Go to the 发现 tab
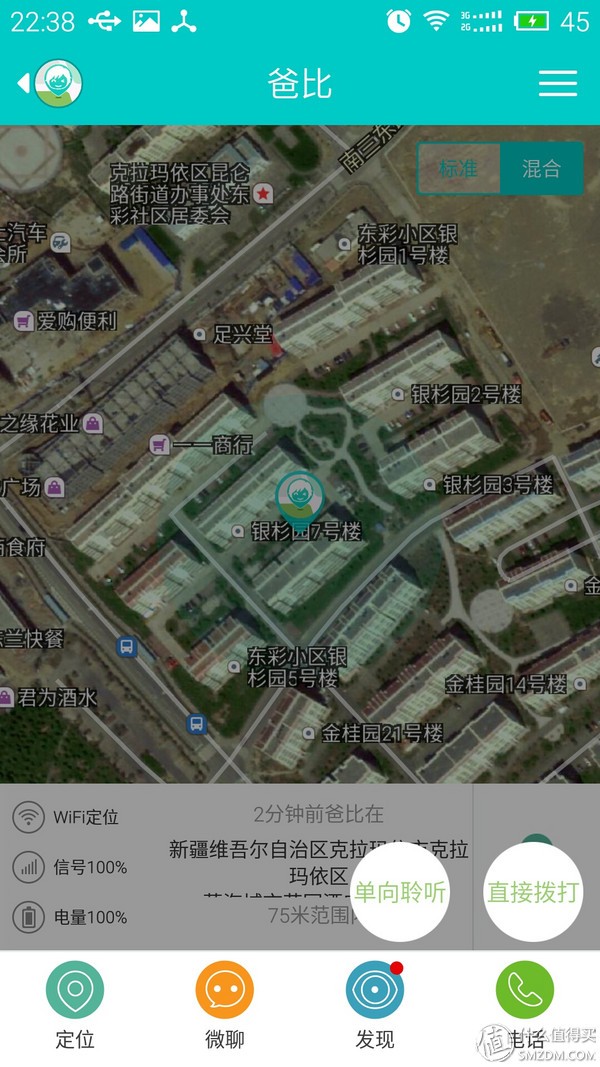Image resolution: width=600 pixels, height=1067 pixels. pos(375,1002)
